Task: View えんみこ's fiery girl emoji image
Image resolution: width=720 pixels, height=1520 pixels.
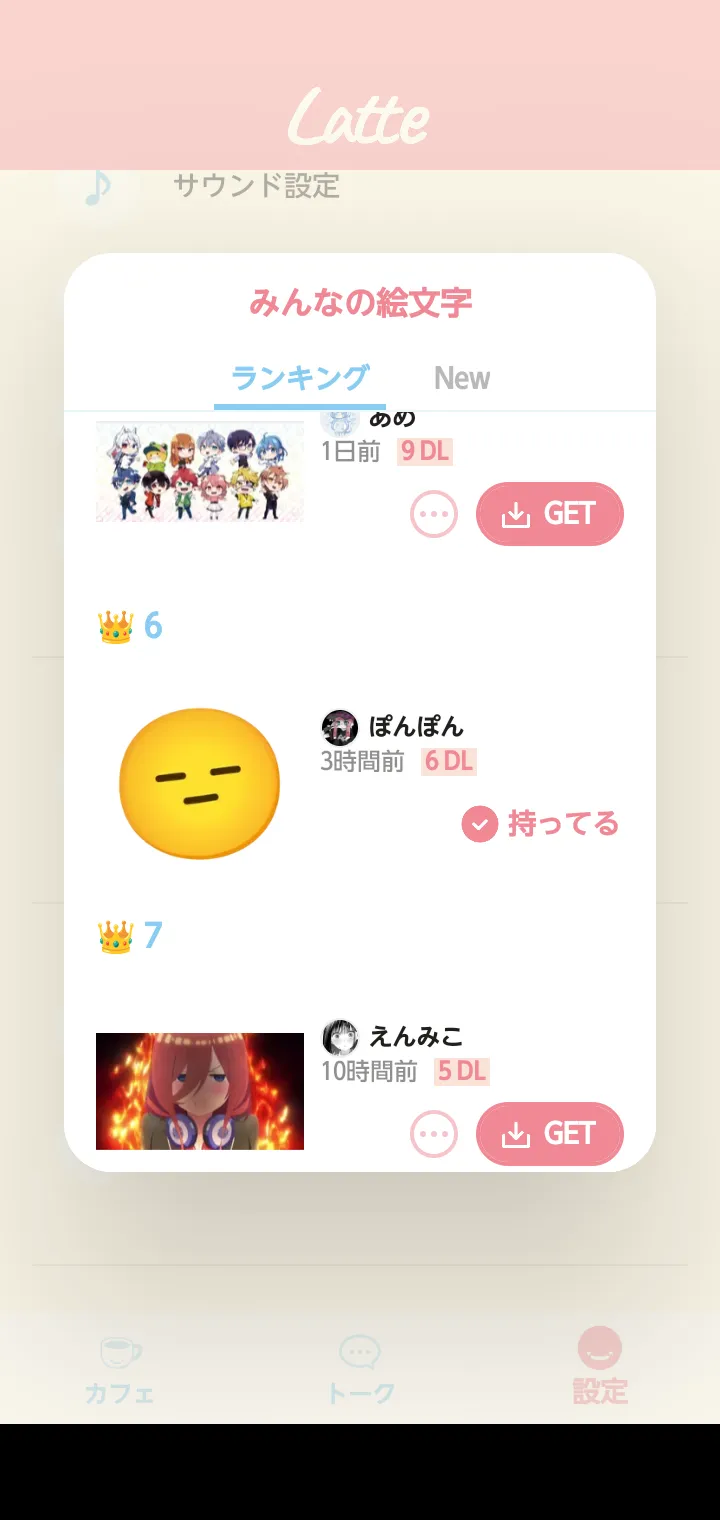Action: click(x=200, y=1091)
